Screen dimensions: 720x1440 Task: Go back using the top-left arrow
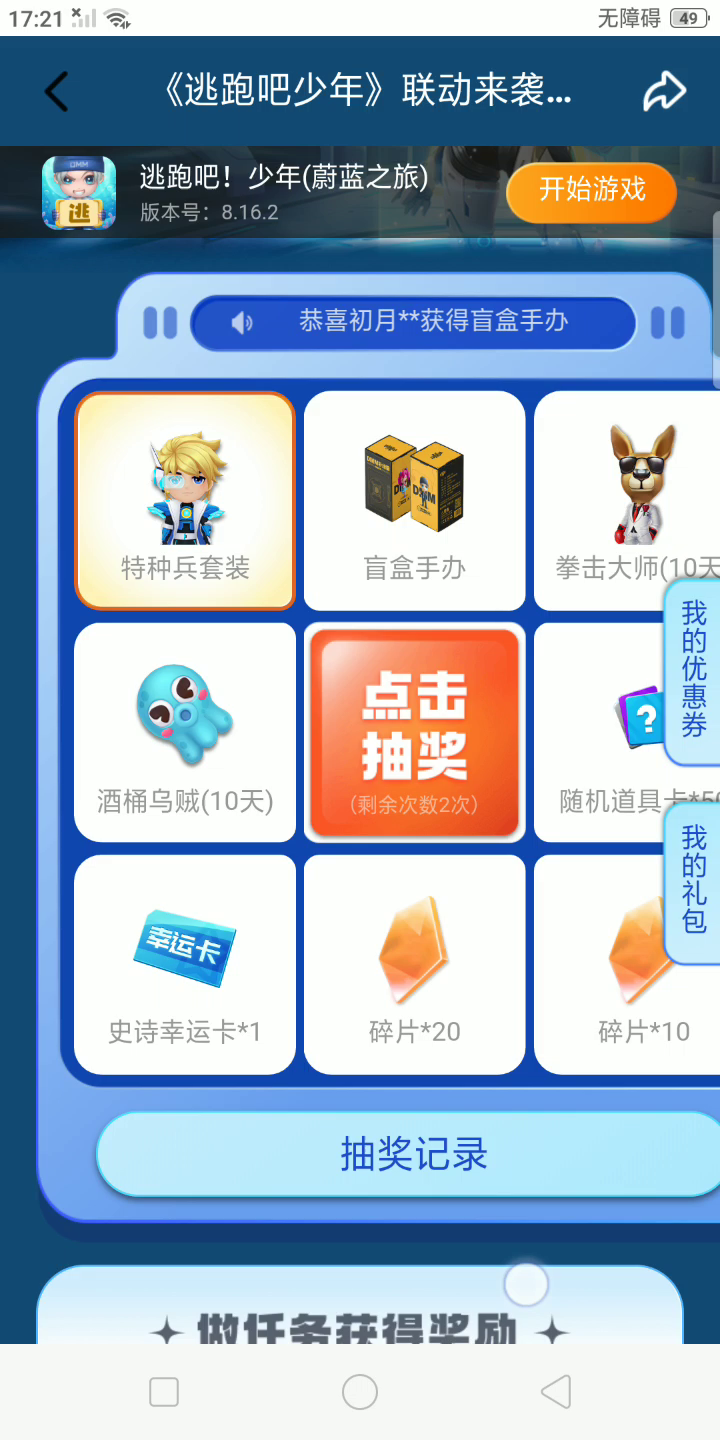[57, 92]
